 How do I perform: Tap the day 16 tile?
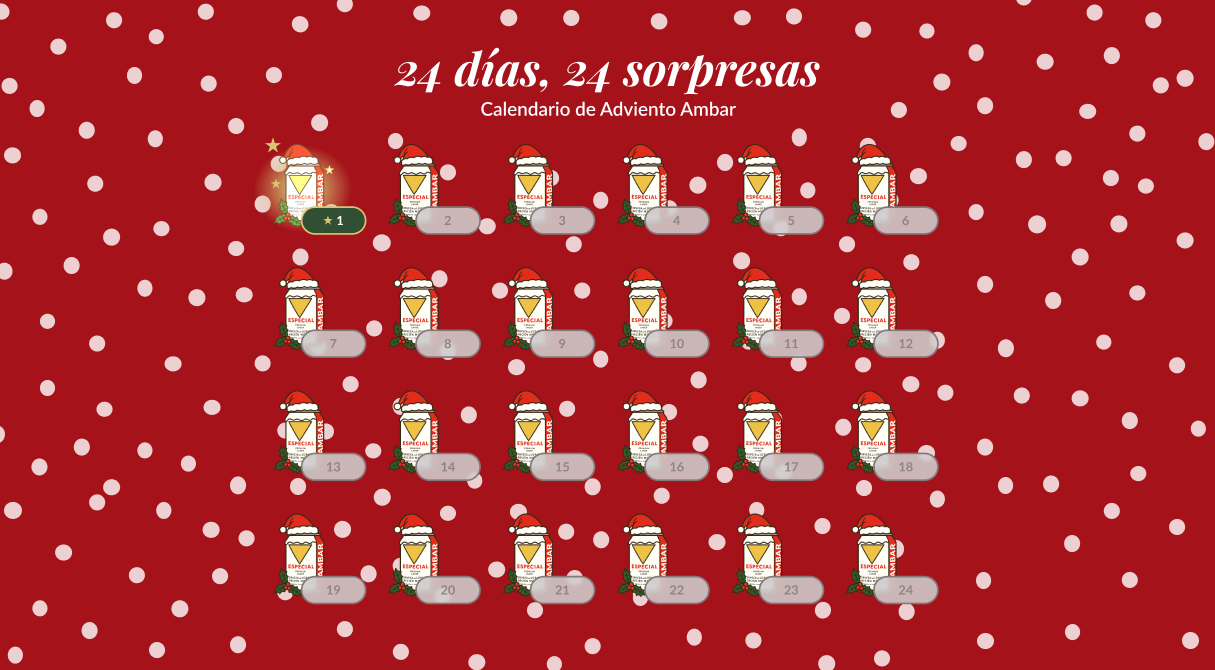coord(647,436)
